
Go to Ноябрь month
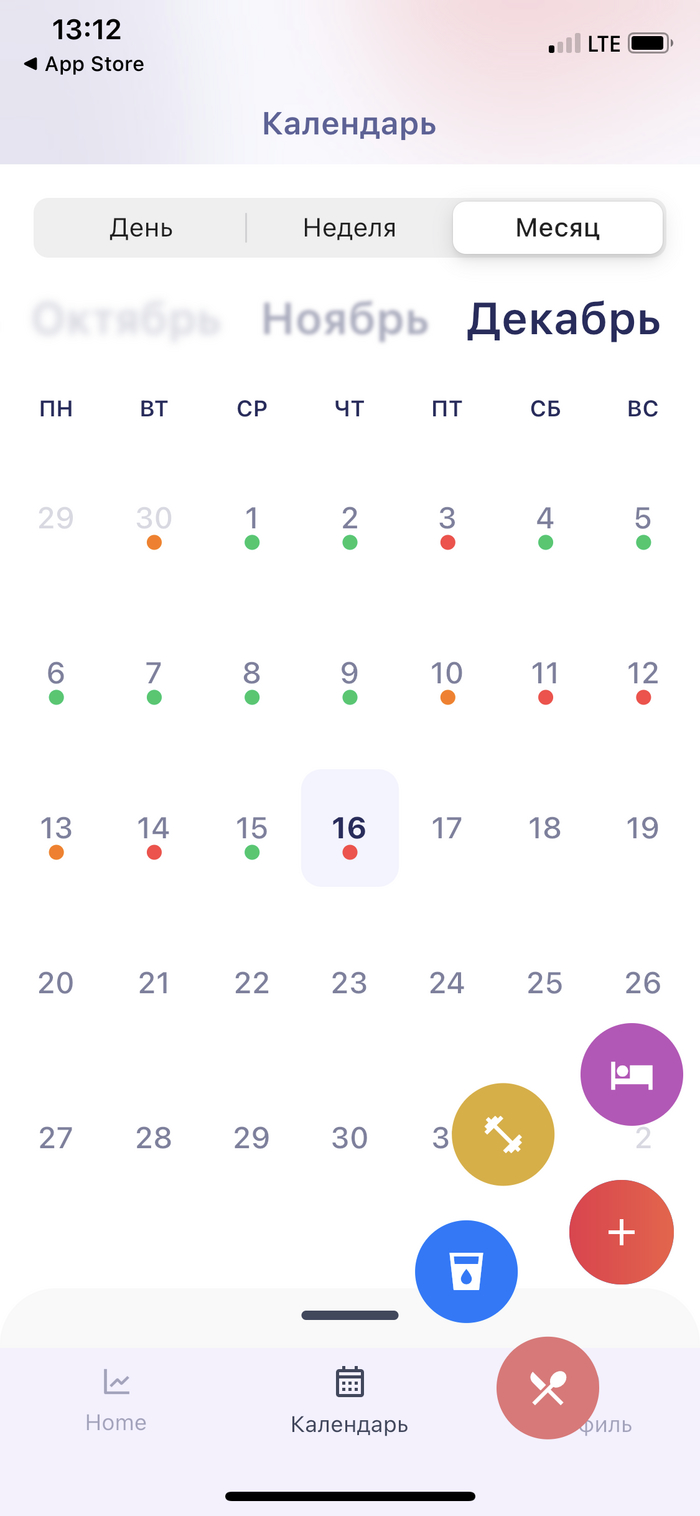(345, 320)
